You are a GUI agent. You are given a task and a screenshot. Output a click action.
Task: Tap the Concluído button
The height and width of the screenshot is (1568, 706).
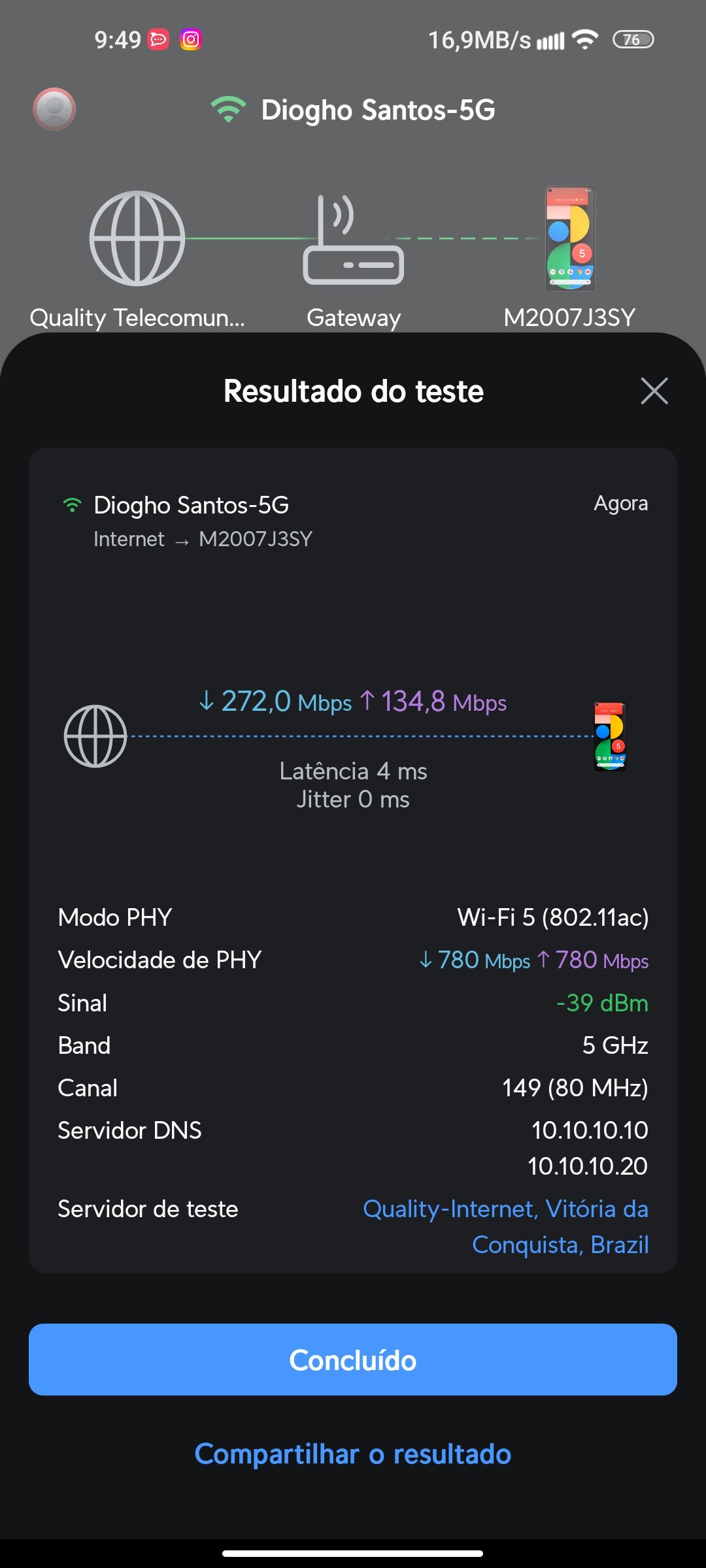click(353, 1360)
